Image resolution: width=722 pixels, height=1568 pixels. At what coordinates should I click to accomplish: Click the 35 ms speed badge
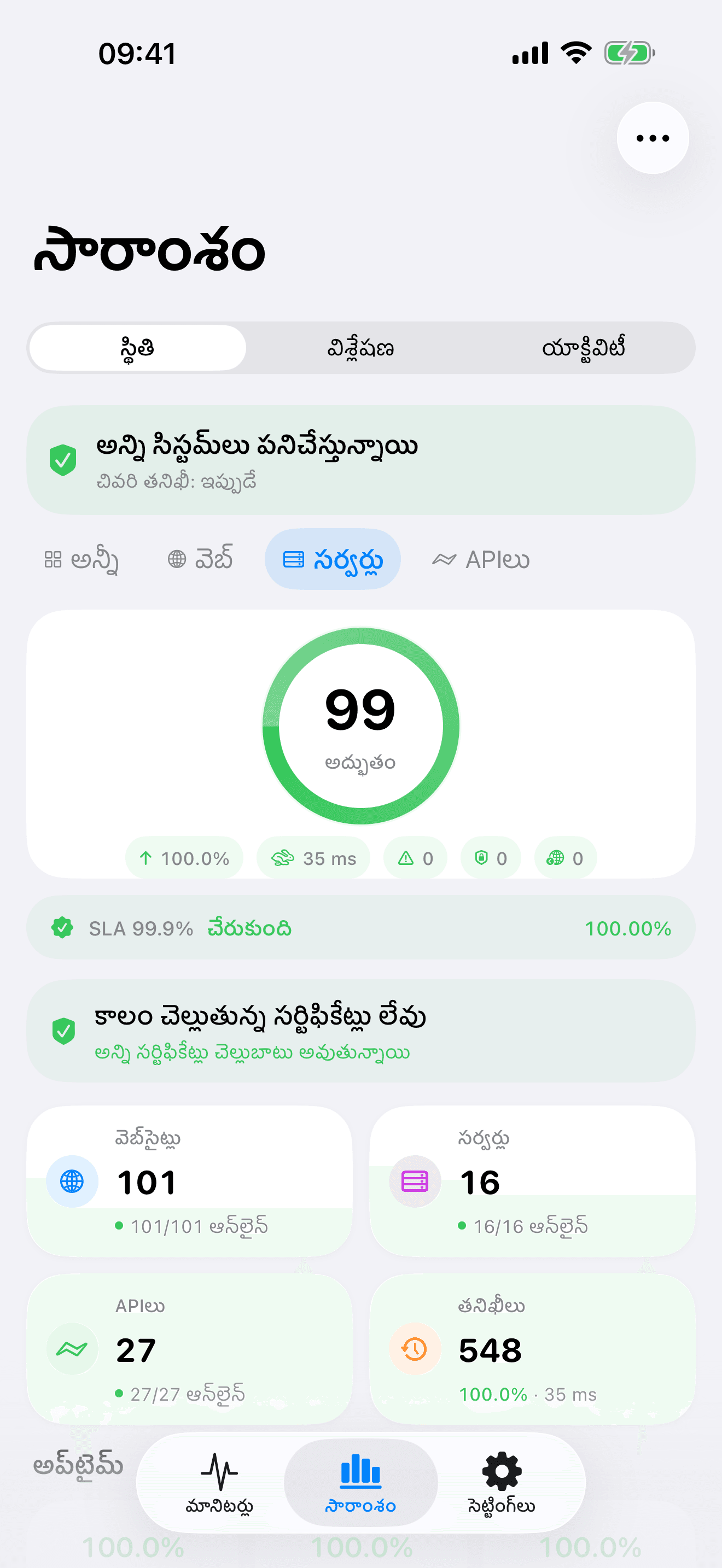click(x=313, y=858)
